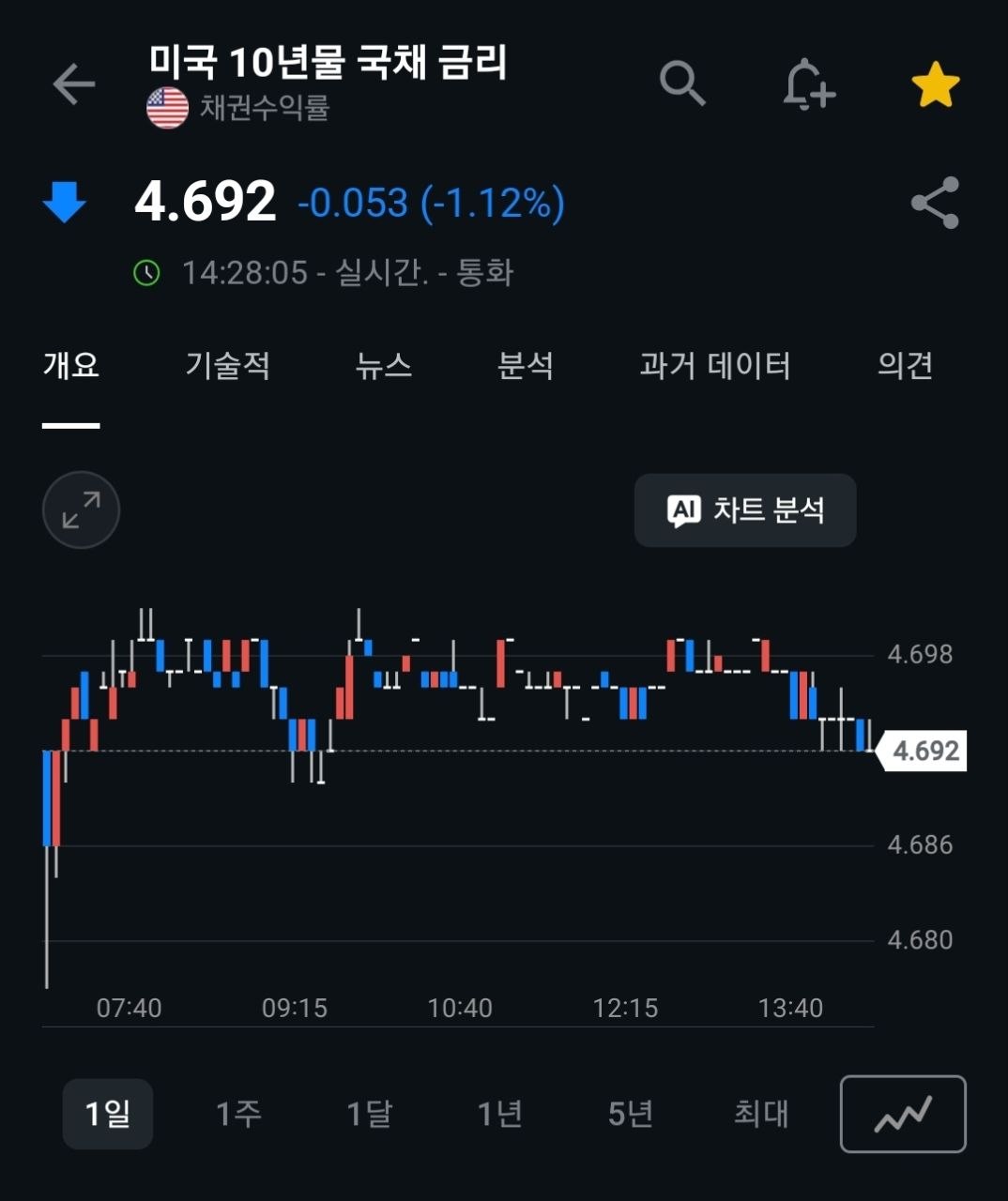Select the 1일 time range
This screenshot has height=1201, width=1008.
(108, 1114)
